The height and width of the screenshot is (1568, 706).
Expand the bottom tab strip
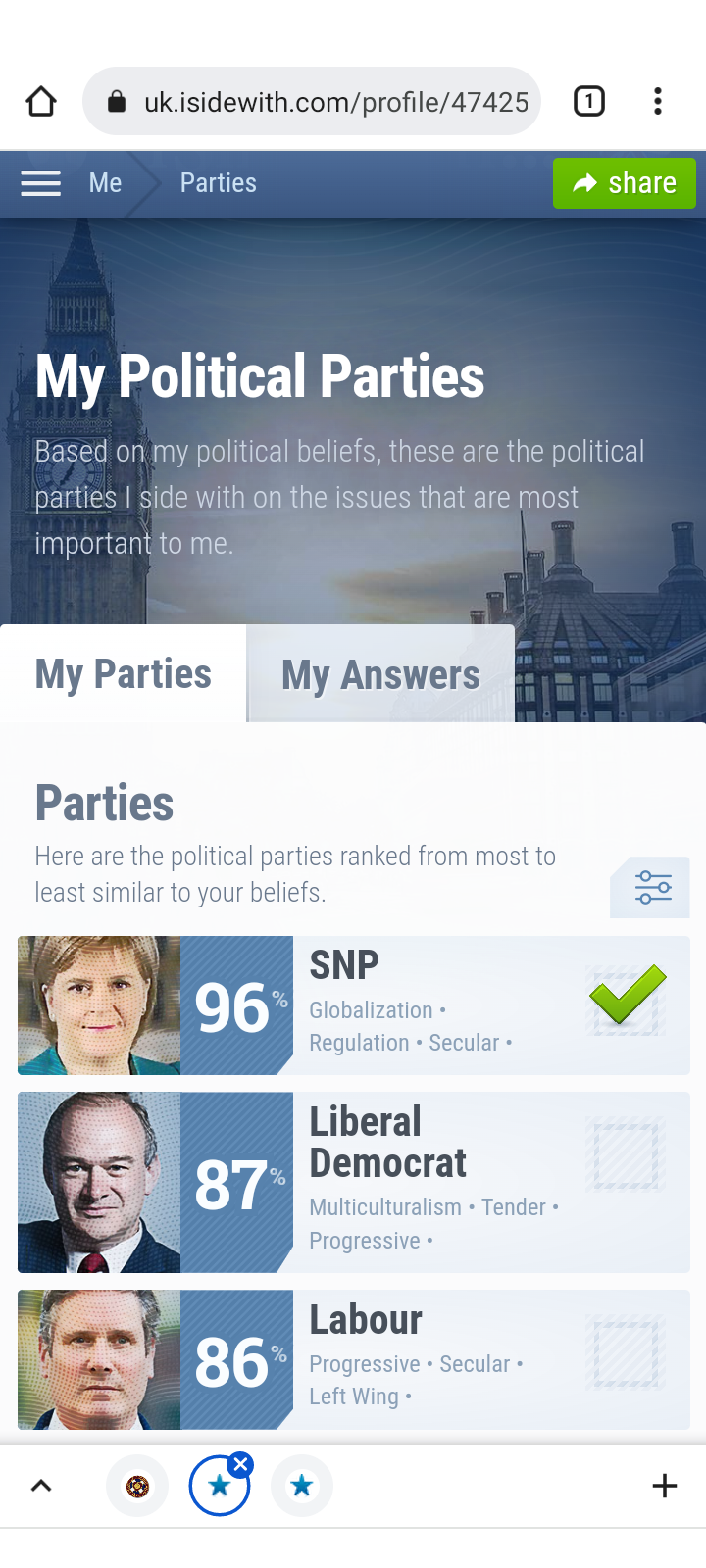point(41,1486)
